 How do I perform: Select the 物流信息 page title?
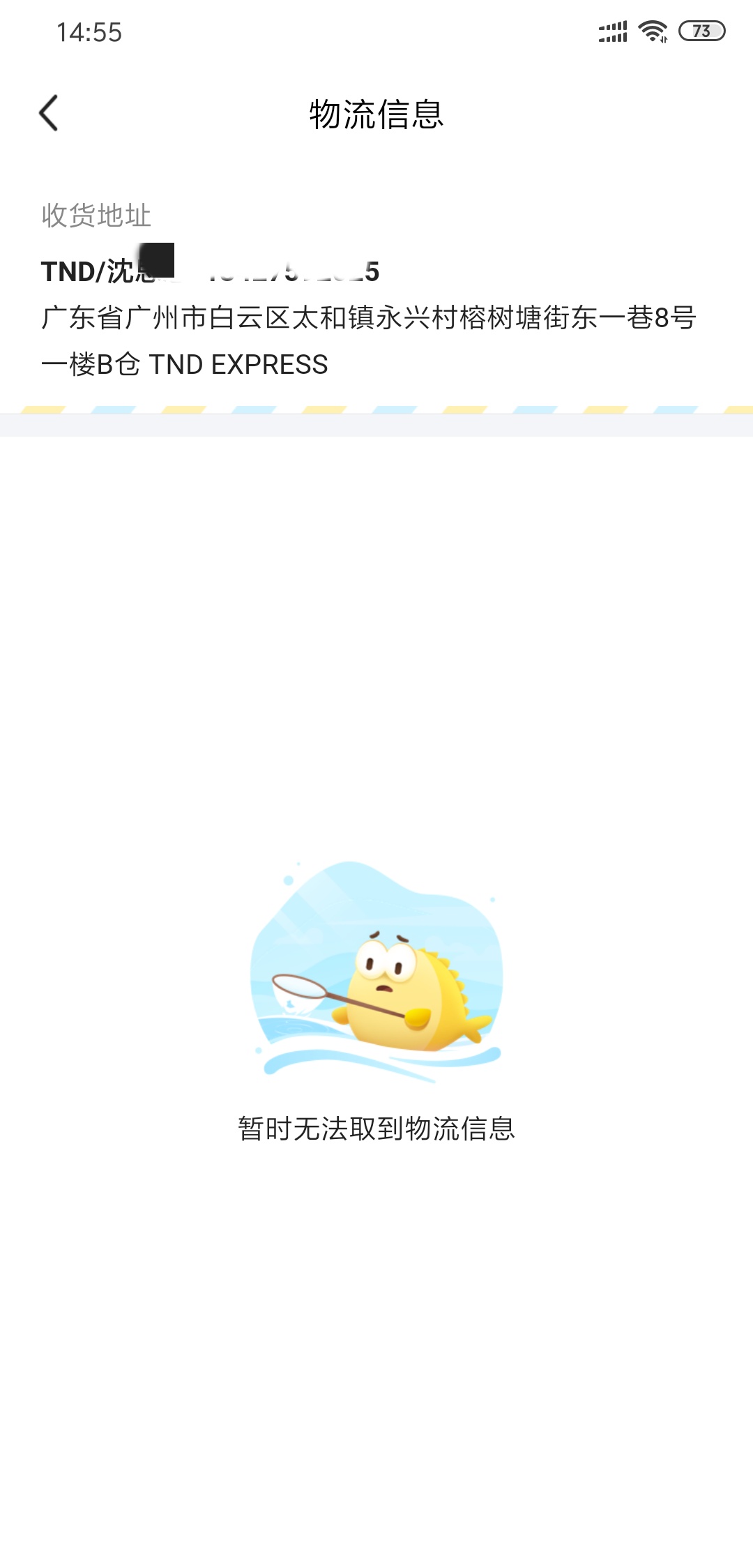(376, 114)
